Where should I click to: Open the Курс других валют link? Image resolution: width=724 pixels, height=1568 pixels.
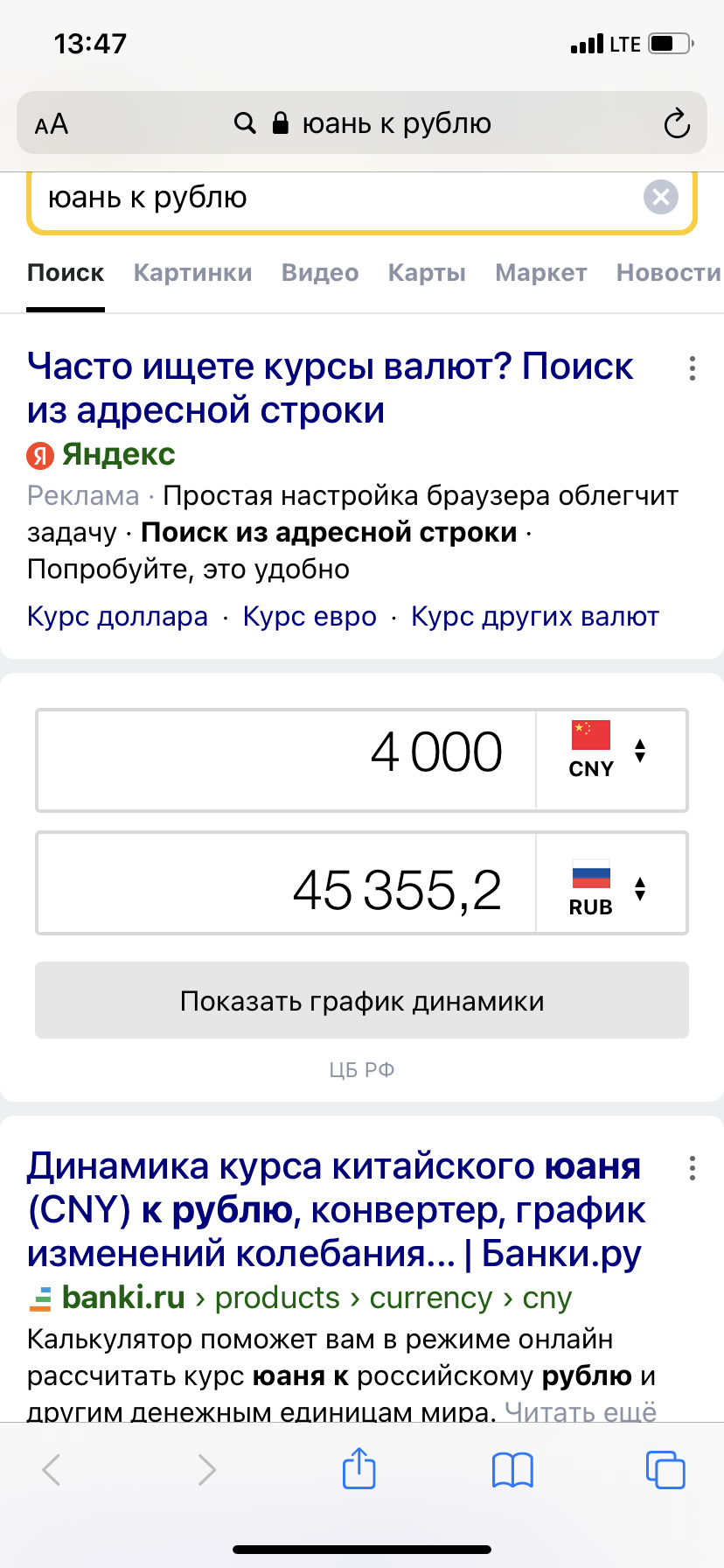pos(534,616)
